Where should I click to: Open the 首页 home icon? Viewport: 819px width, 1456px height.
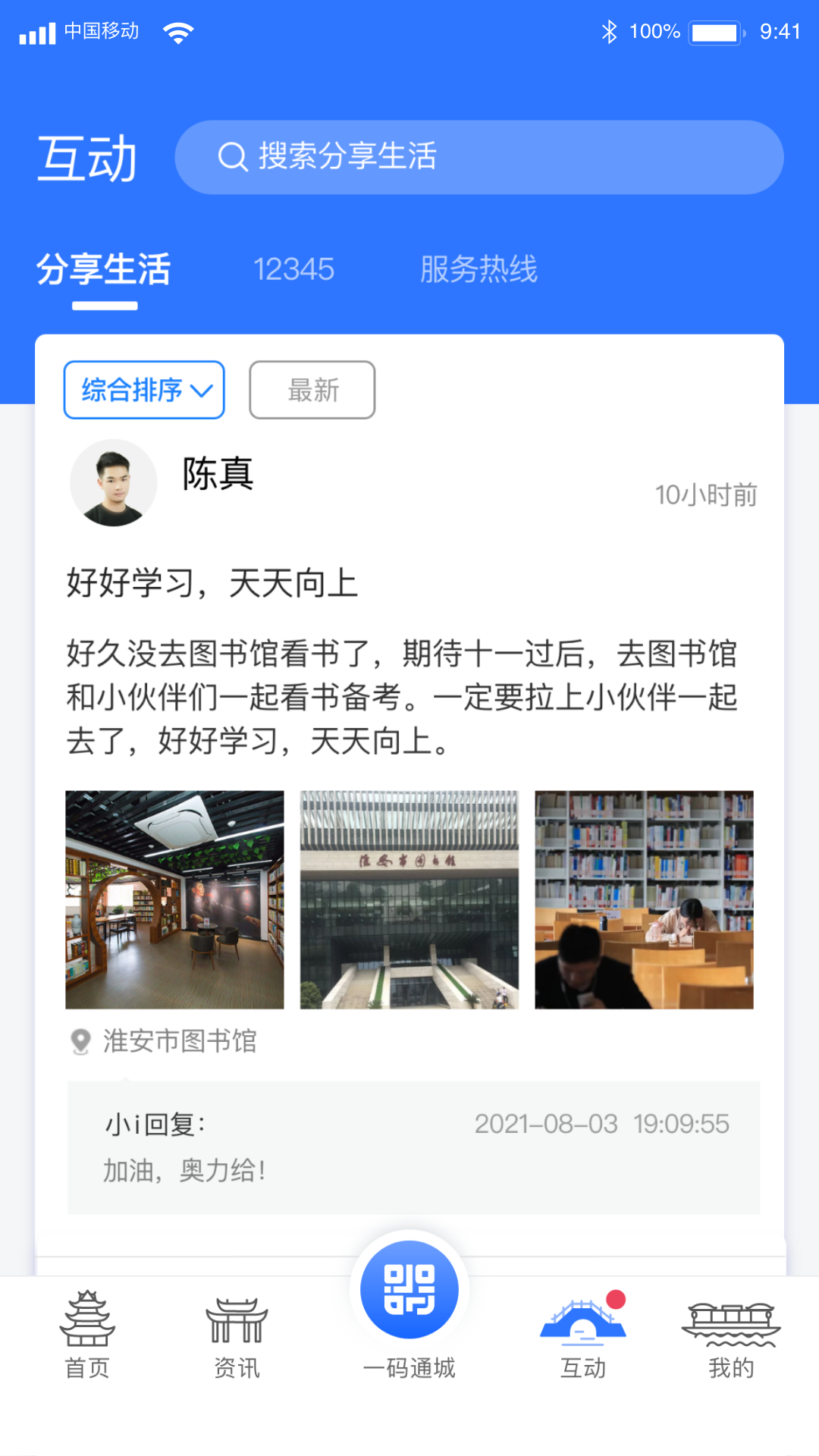87,1331
